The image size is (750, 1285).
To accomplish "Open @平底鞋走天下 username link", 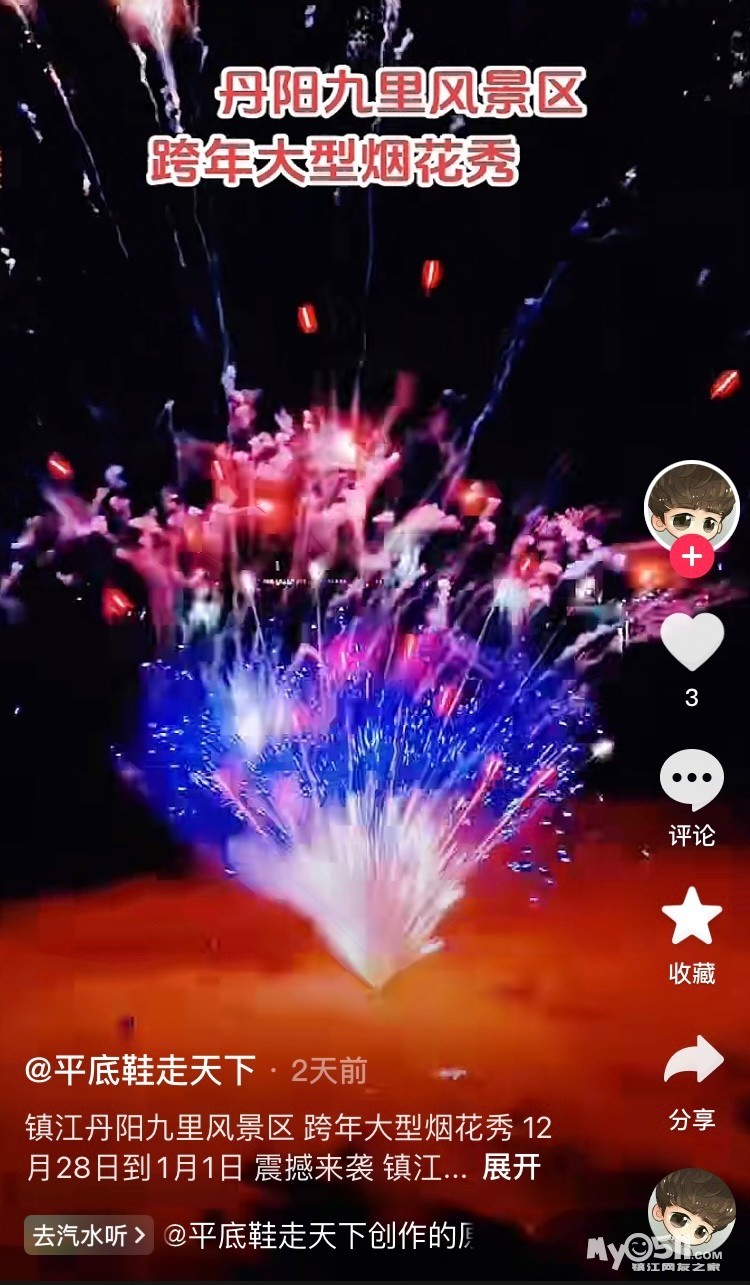I will coord(140,1071).
